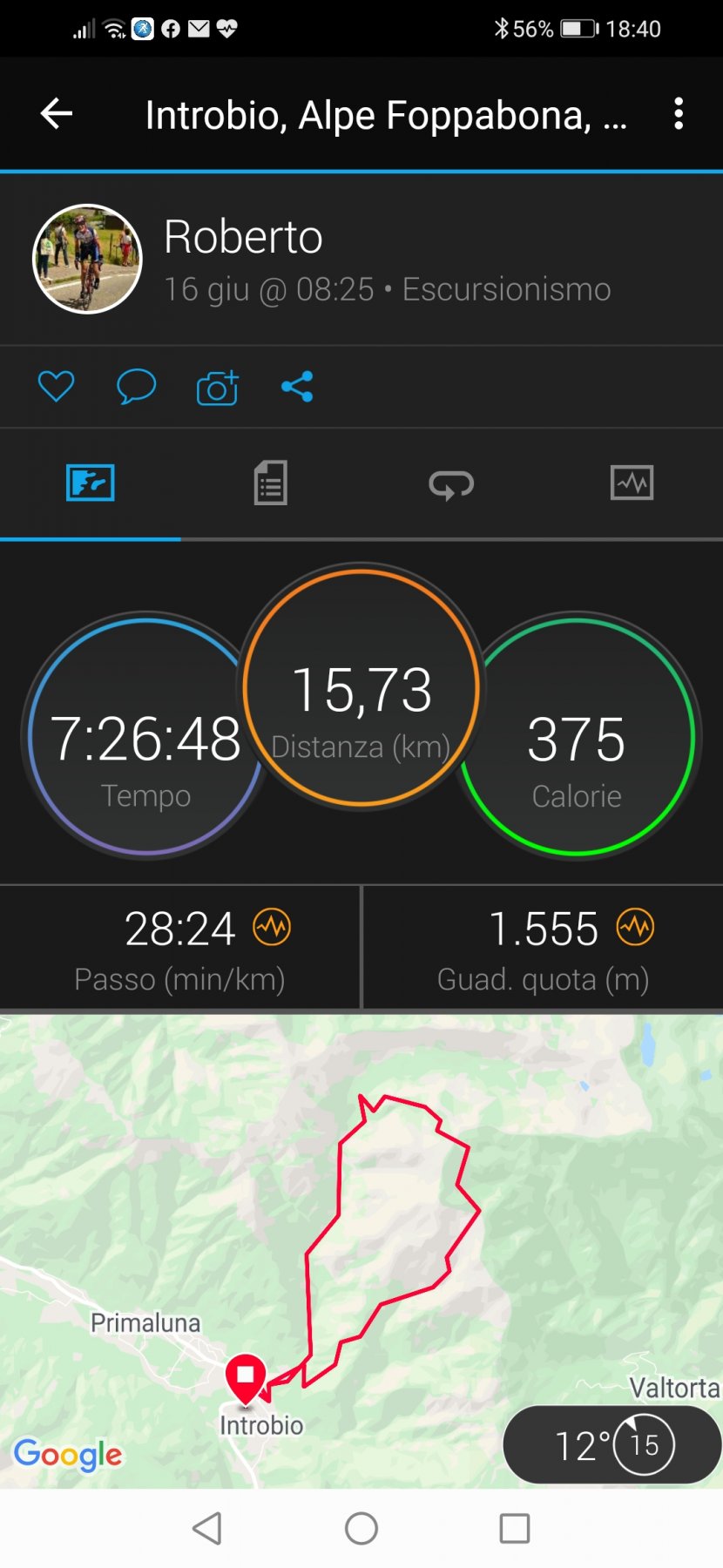
Task: Open the three-dot overflow menu
Action: tap(678, 114)
